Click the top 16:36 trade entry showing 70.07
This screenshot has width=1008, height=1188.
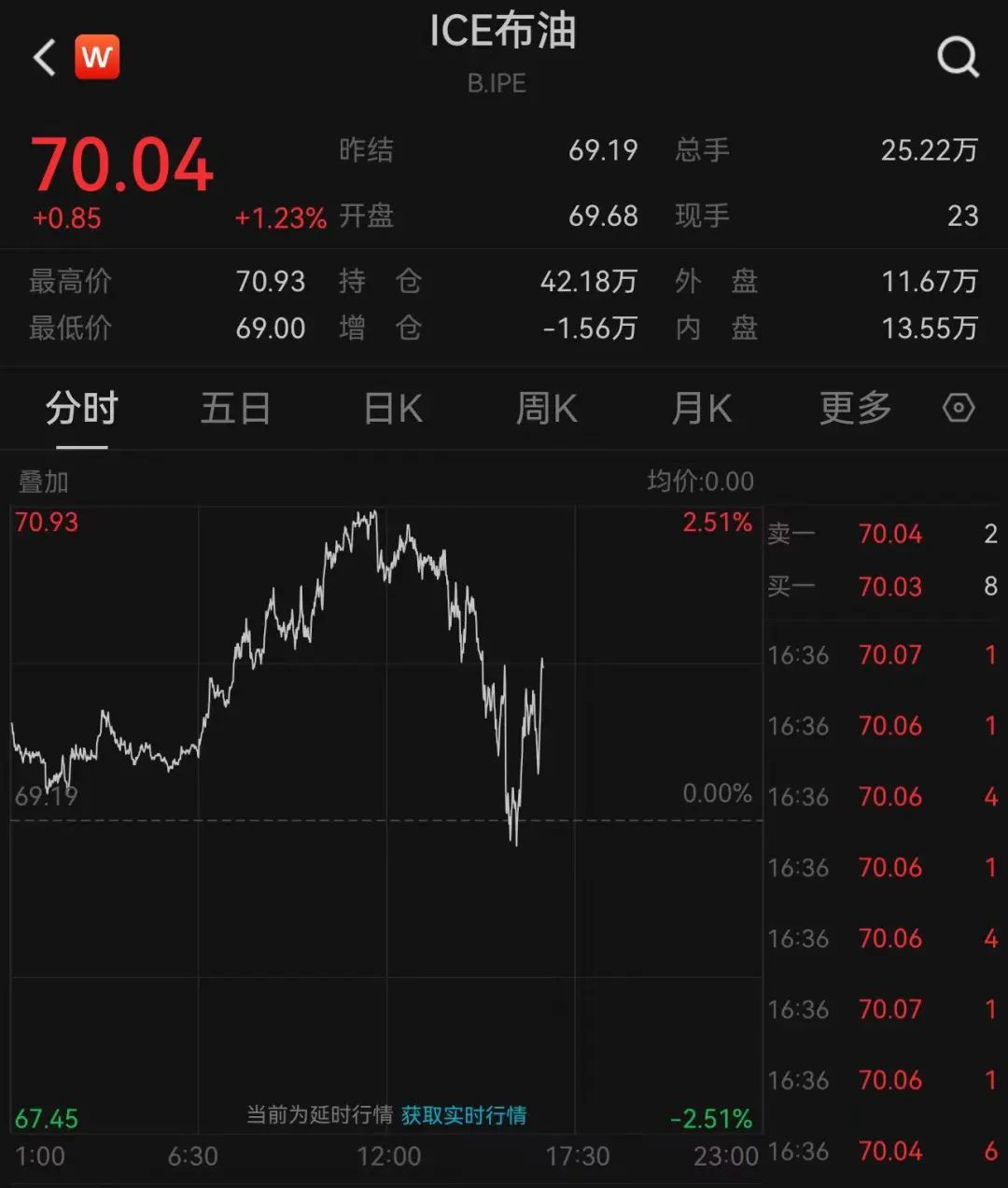click(889, 655)
